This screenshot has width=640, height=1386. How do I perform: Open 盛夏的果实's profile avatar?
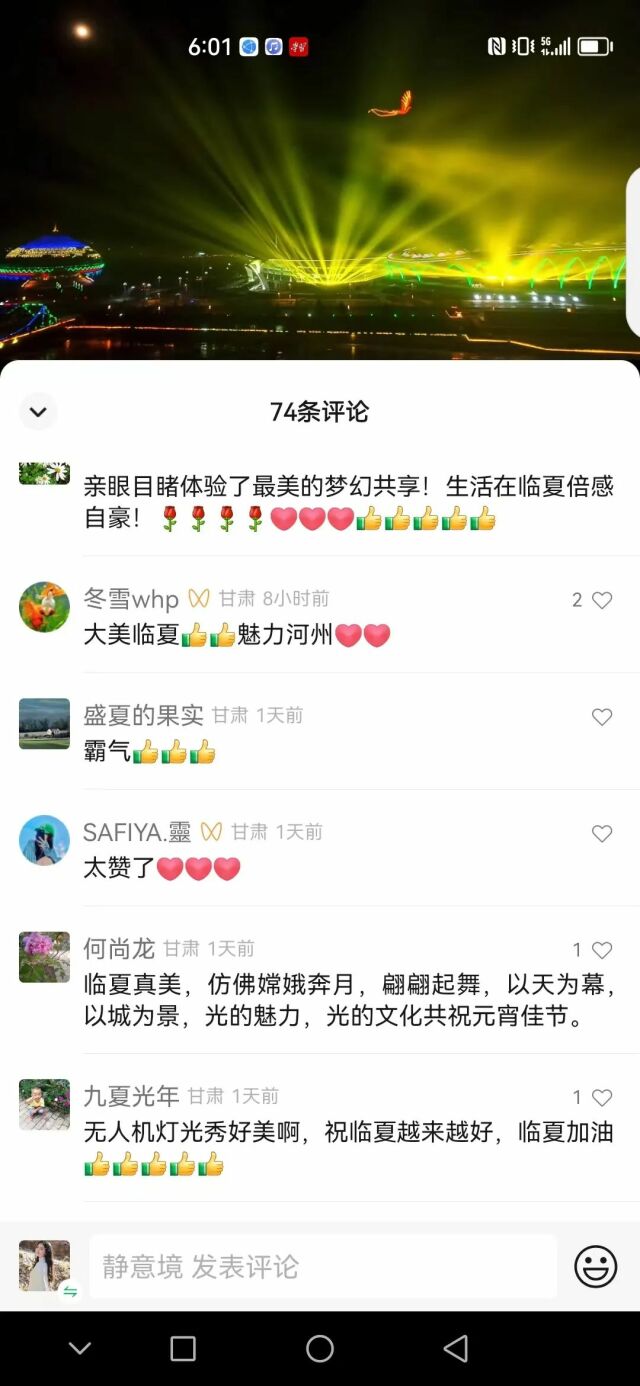[44, 724]
